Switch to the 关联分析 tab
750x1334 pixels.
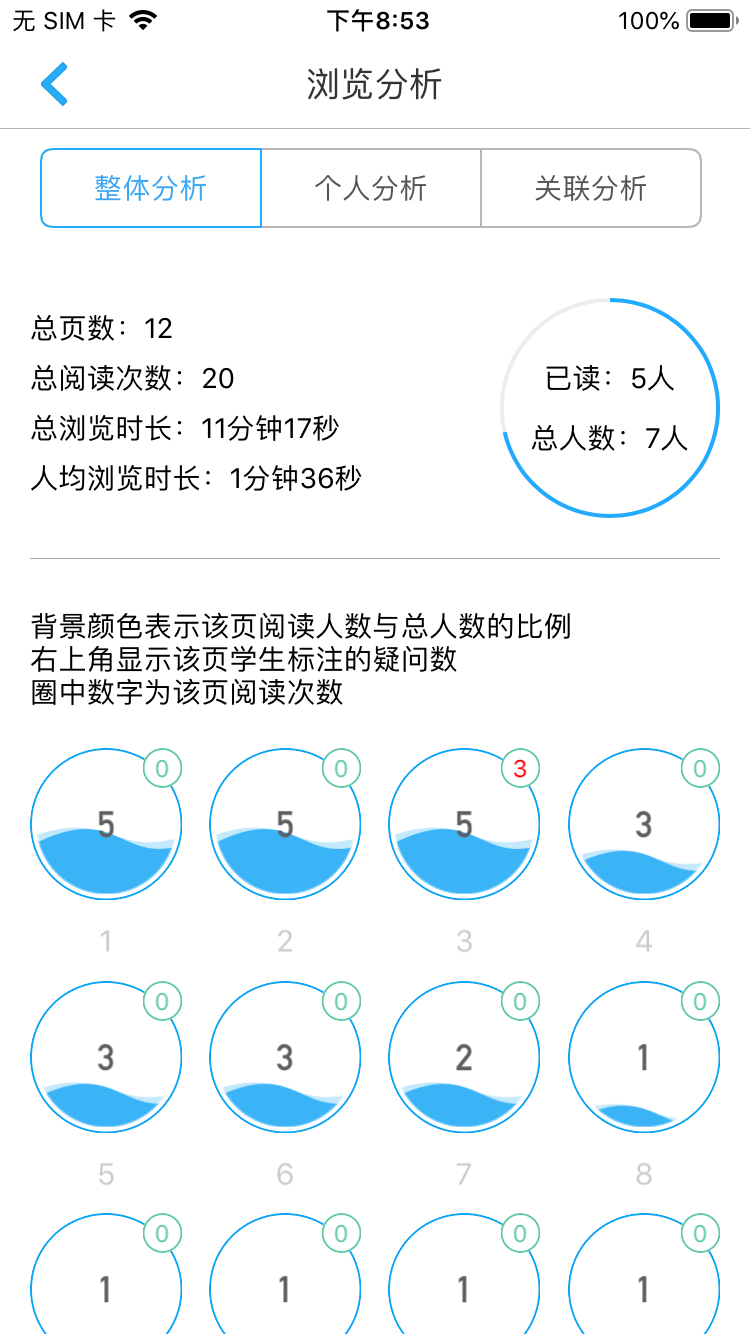(x=591, y=188)
